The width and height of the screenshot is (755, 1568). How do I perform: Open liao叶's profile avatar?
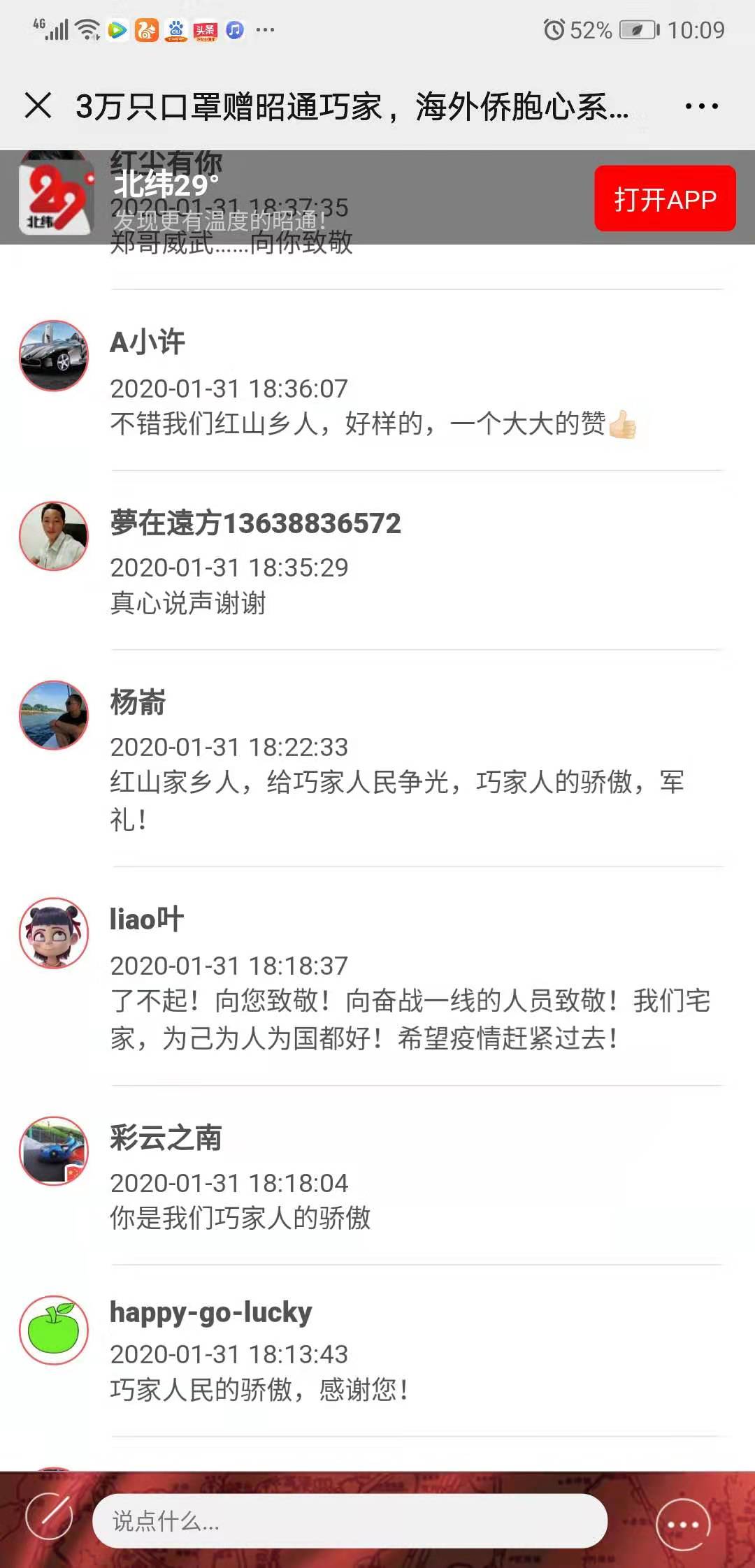pyautogui.click(x=54, y=933)
